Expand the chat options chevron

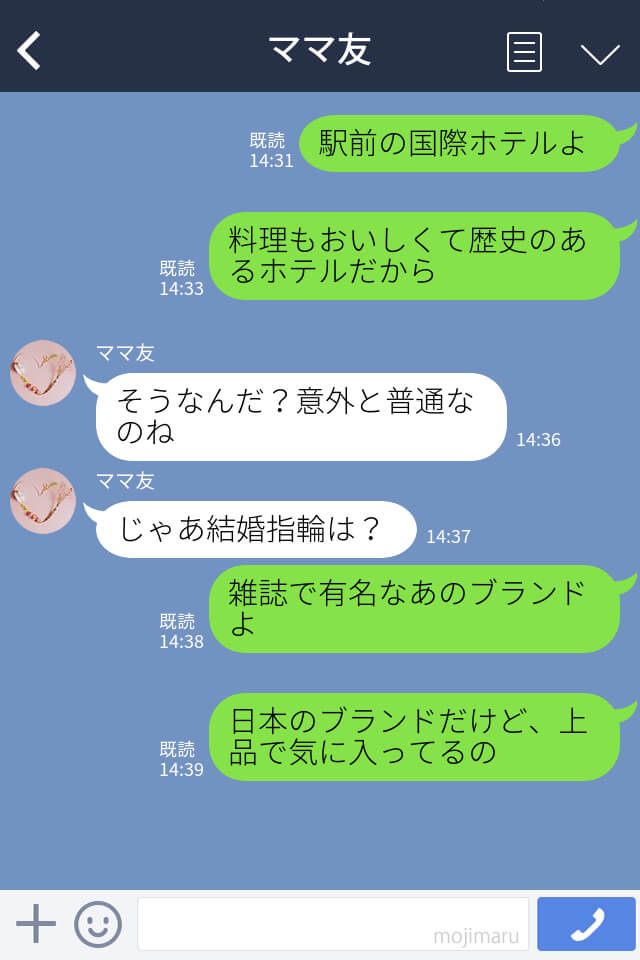[600, 53]
